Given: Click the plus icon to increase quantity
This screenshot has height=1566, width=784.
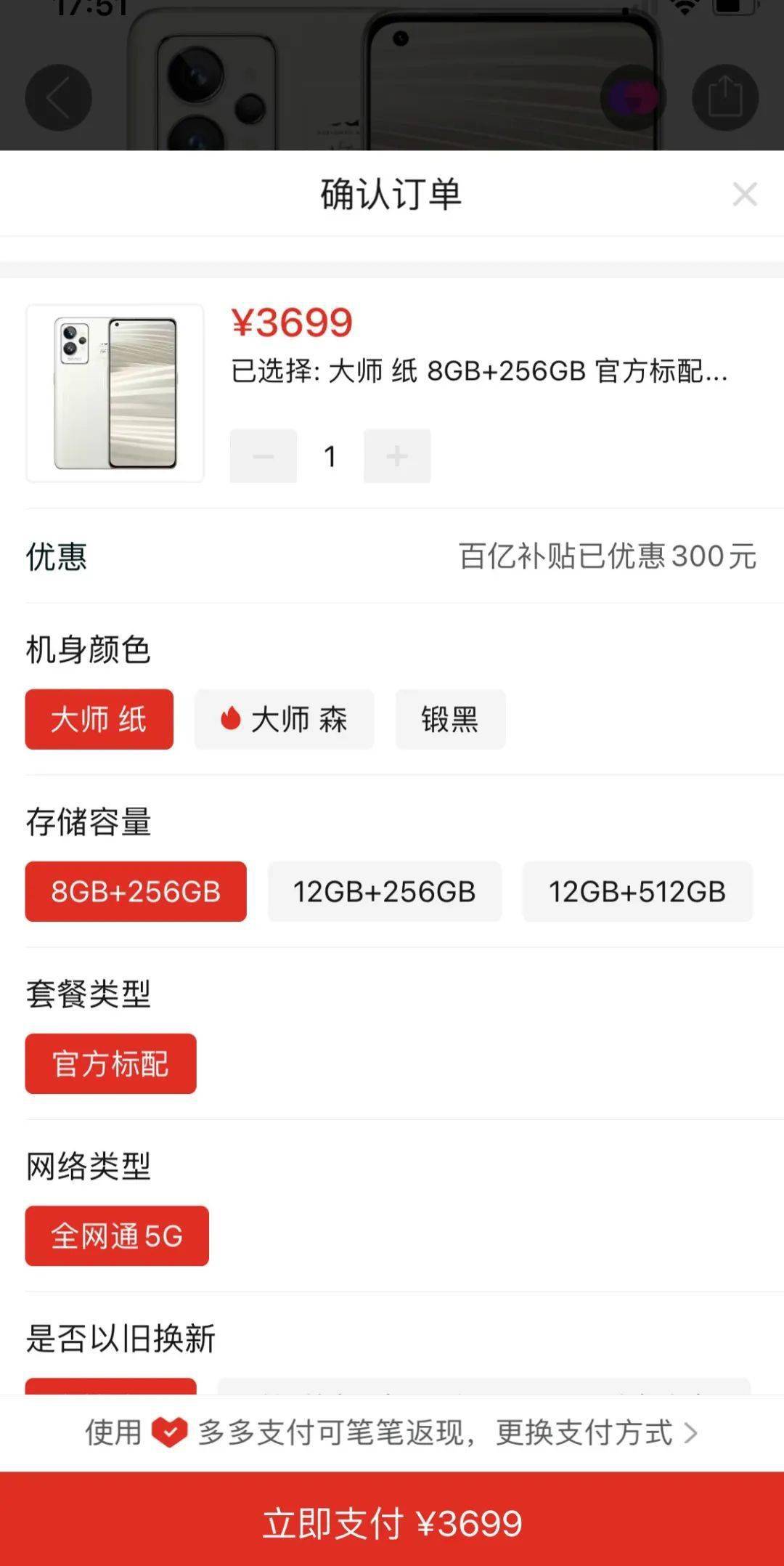Looking at the screenshot, I should pyautogui.click(x=397, y=455).
